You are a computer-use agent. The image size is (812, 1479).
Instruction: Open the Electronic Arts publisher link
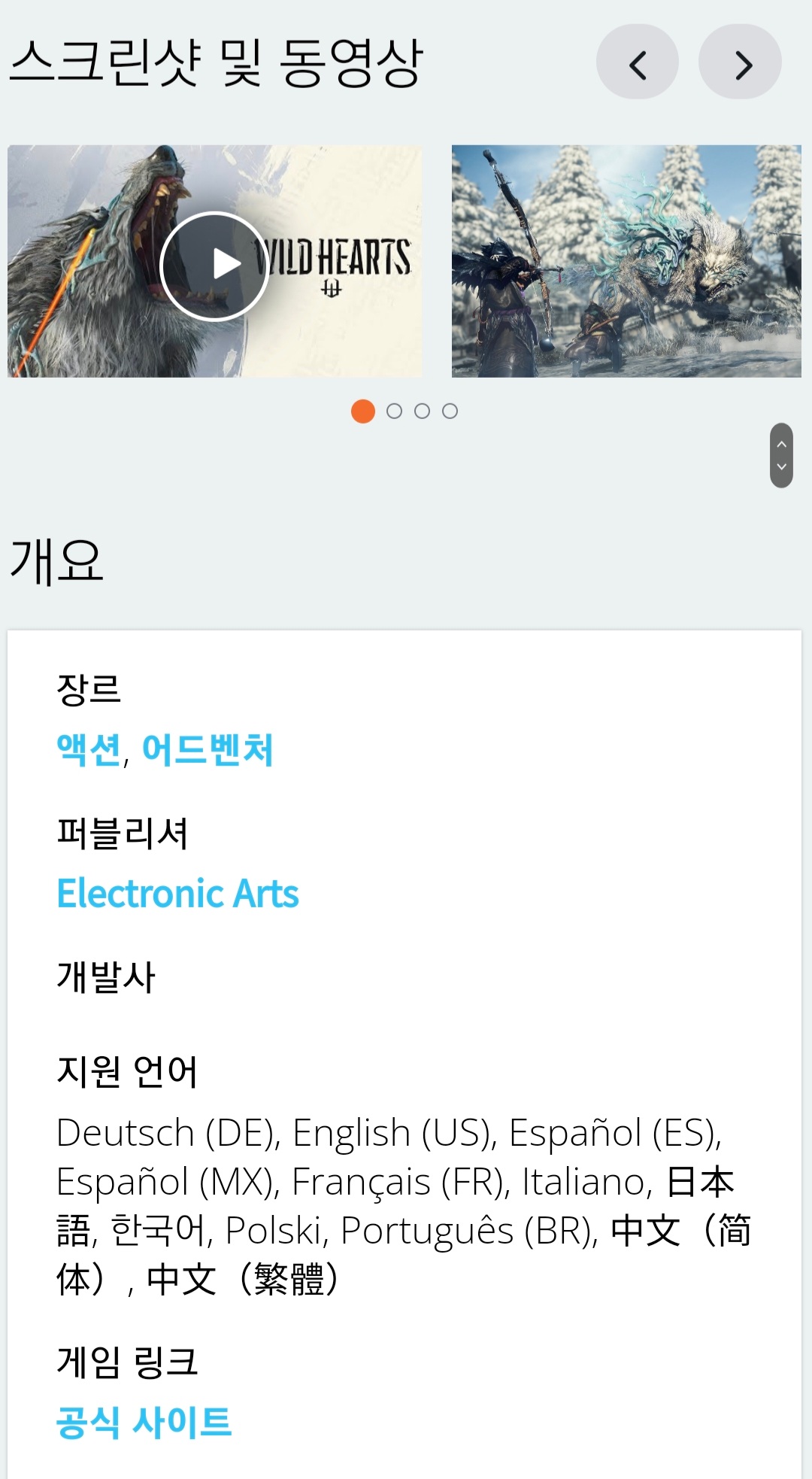pos(178,894)
